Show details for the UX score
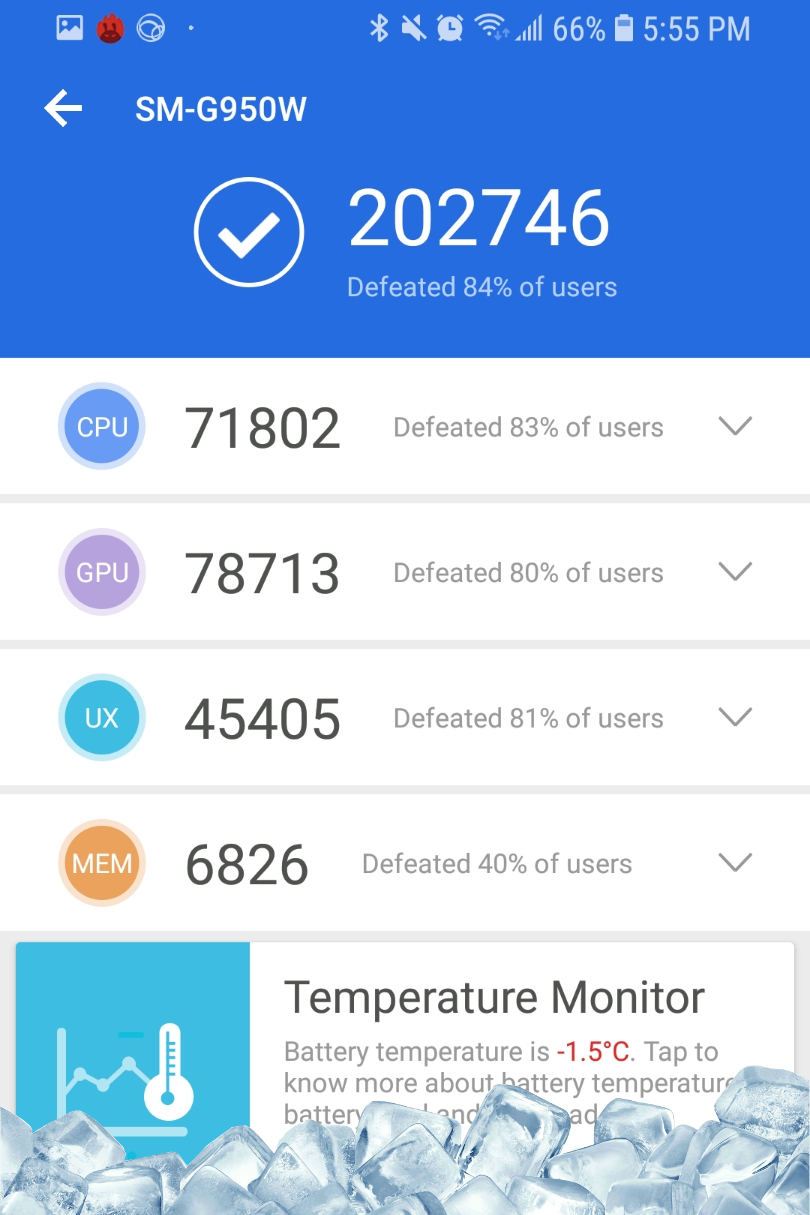810x1215 pixels. [x=735, y=718]
